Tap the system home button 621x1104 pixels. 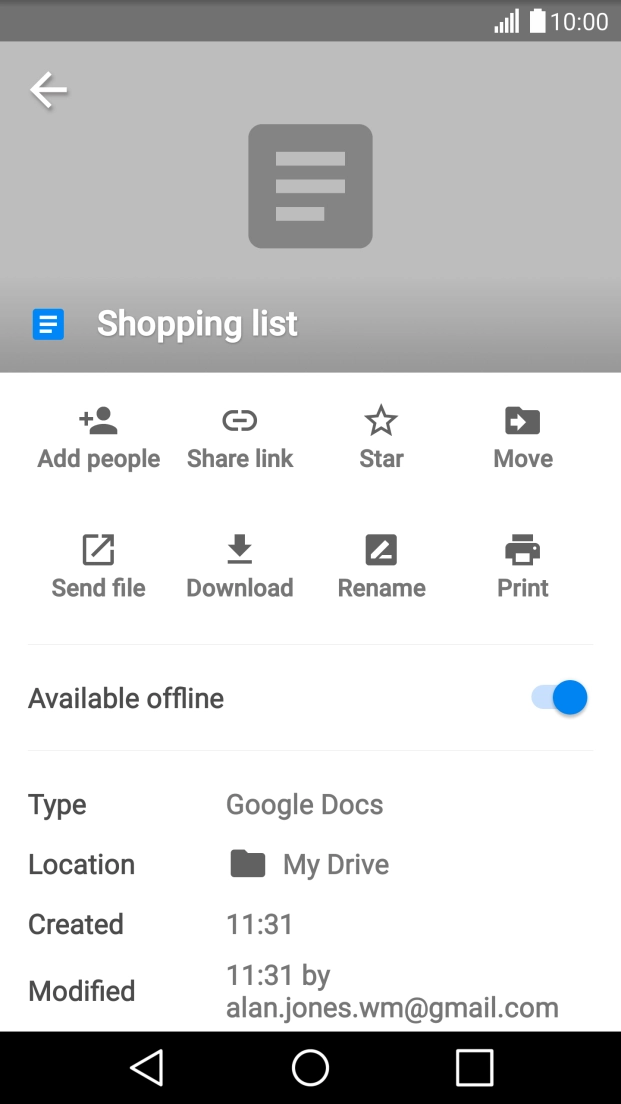[x=310, y=1068]
